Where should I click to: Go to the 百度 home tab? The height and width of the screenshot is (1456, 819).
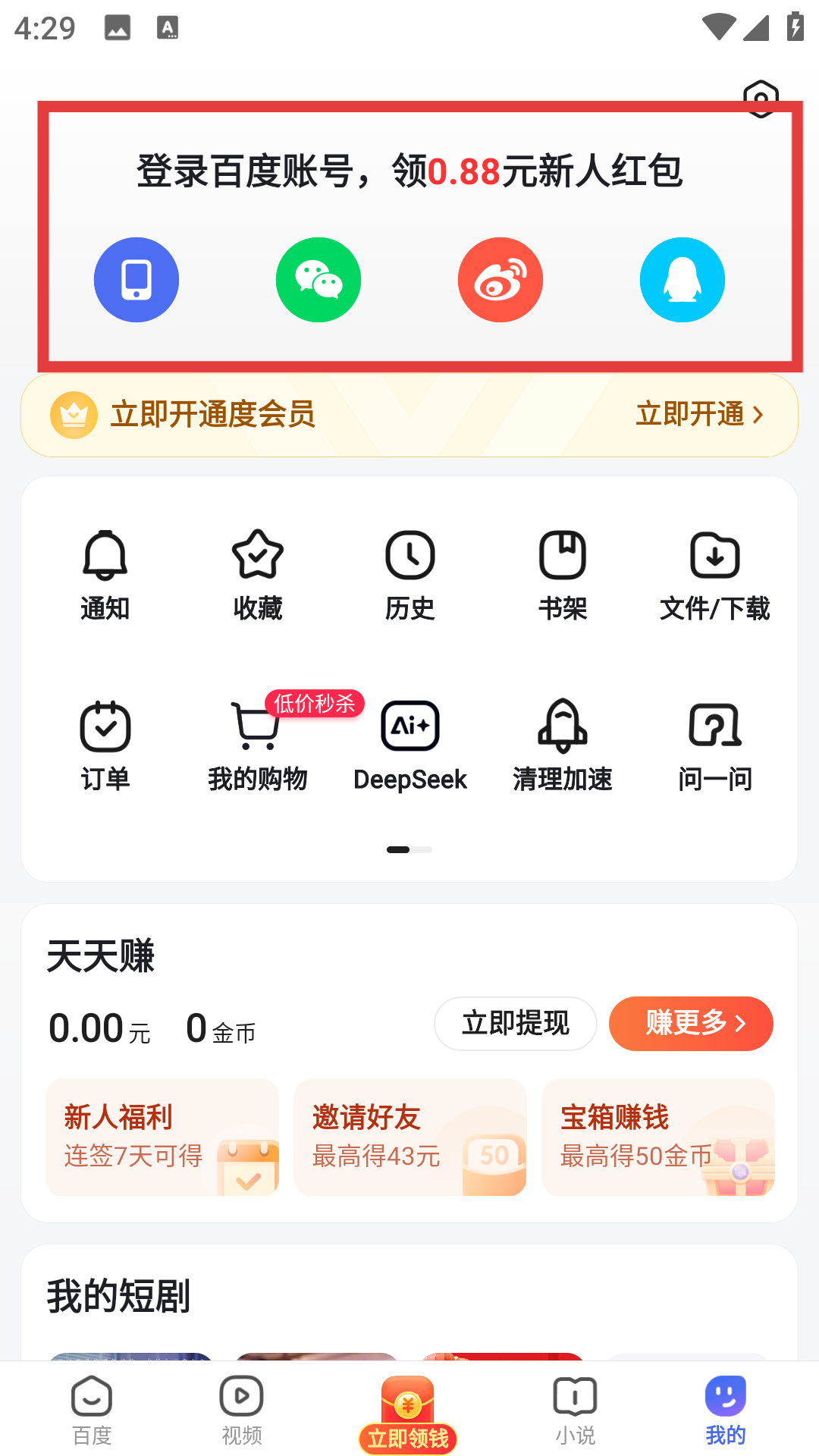click(92, 1410)
